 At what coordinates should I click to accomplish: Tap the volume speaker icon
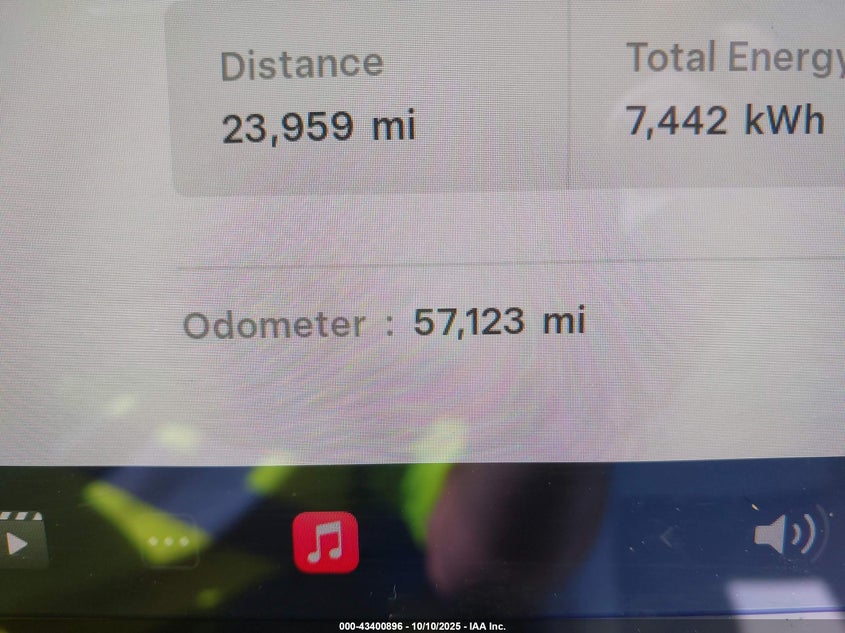click(785, 536)
